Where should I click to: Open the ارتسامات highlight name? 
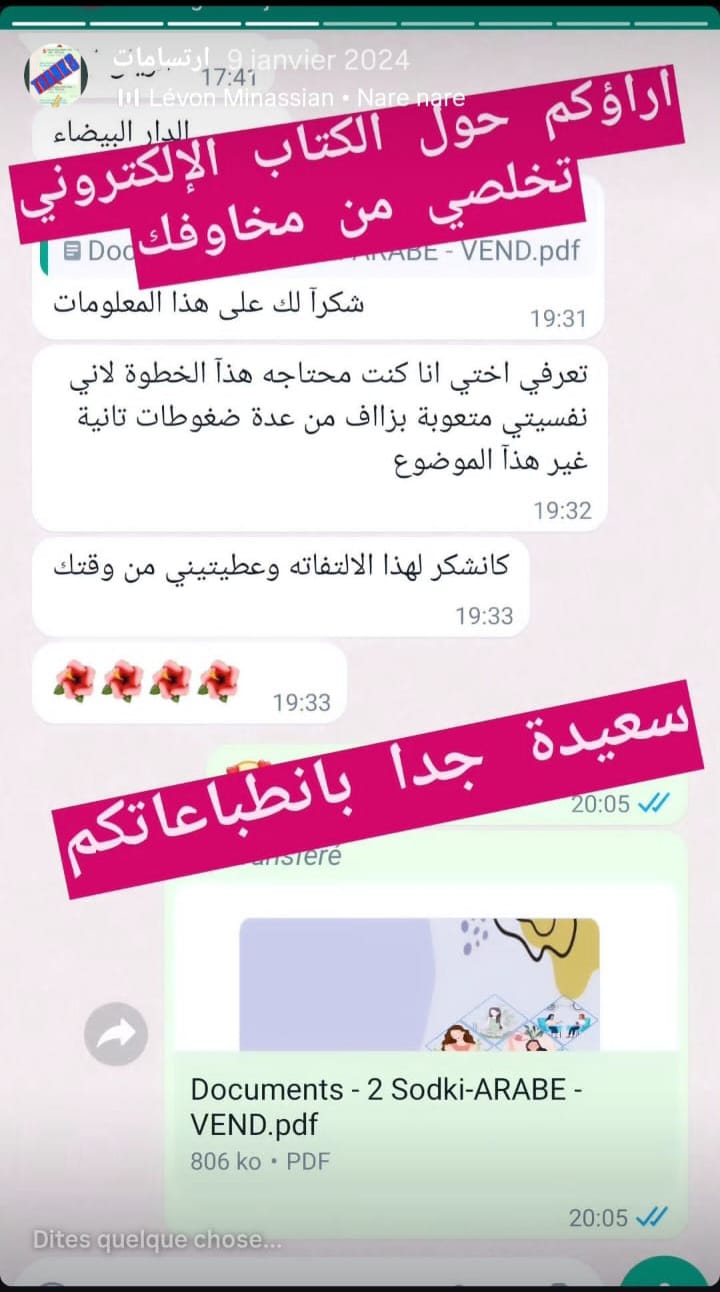pyautogui.click(x=162, y=59)
